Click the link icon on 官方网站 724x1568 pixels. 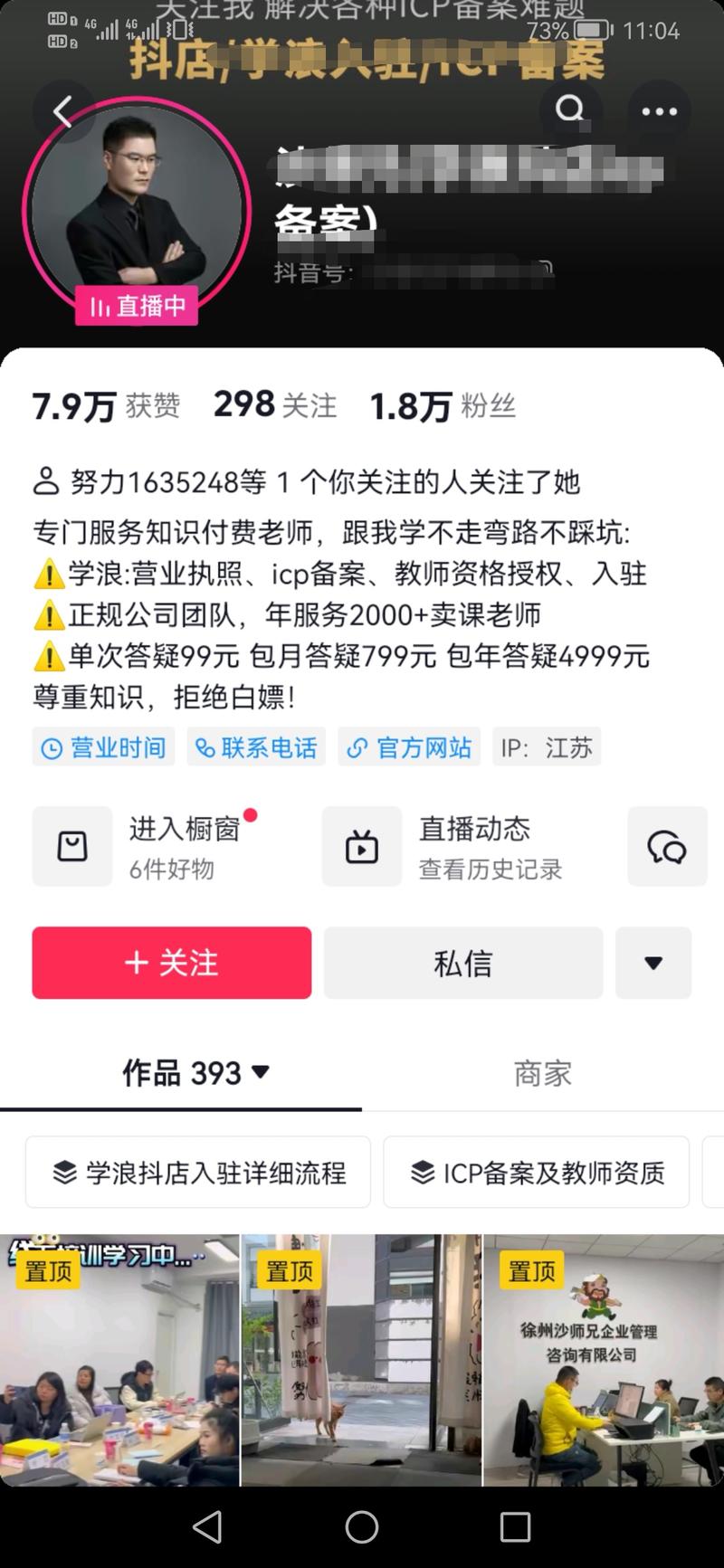[x=357, y=747]
